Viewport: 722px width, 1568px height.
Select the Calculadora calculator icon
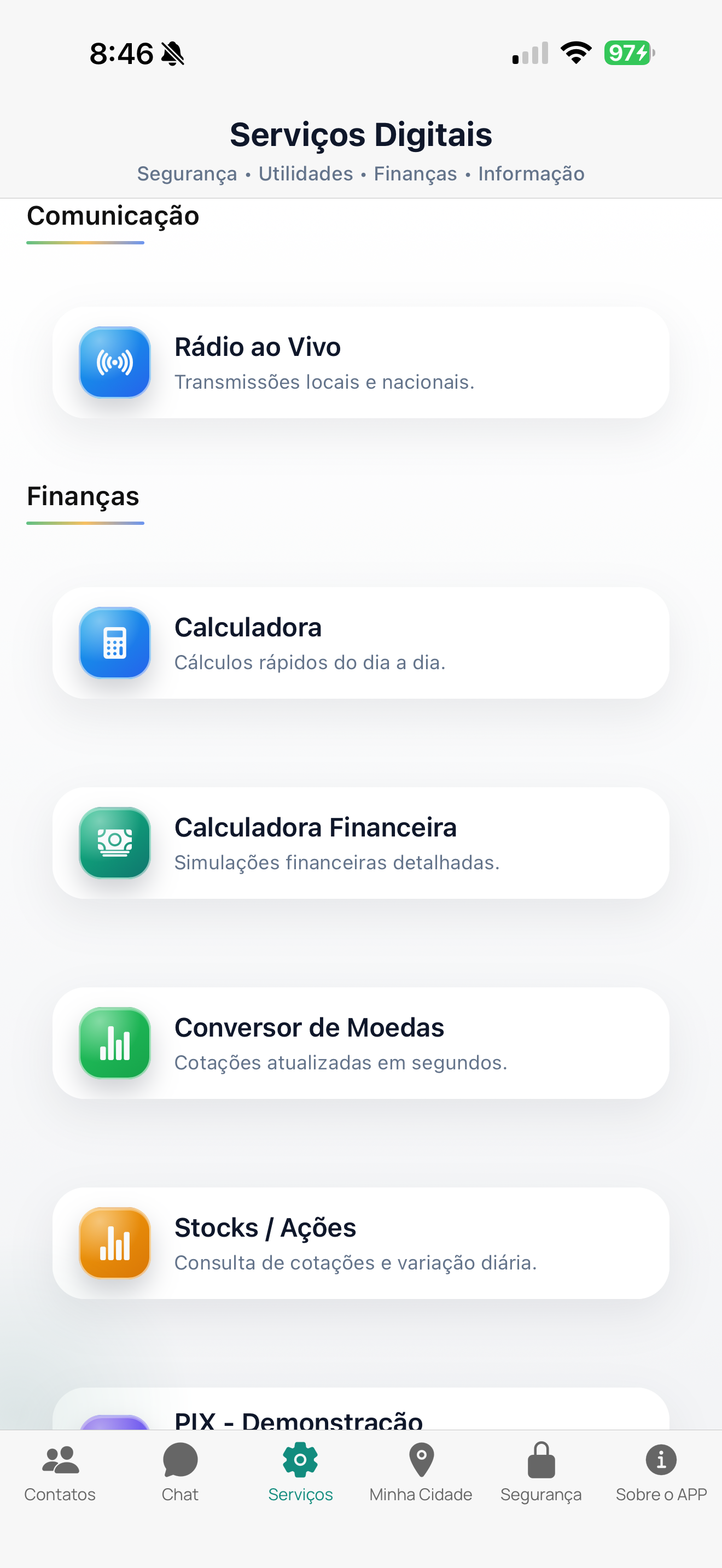click(114, 643)
